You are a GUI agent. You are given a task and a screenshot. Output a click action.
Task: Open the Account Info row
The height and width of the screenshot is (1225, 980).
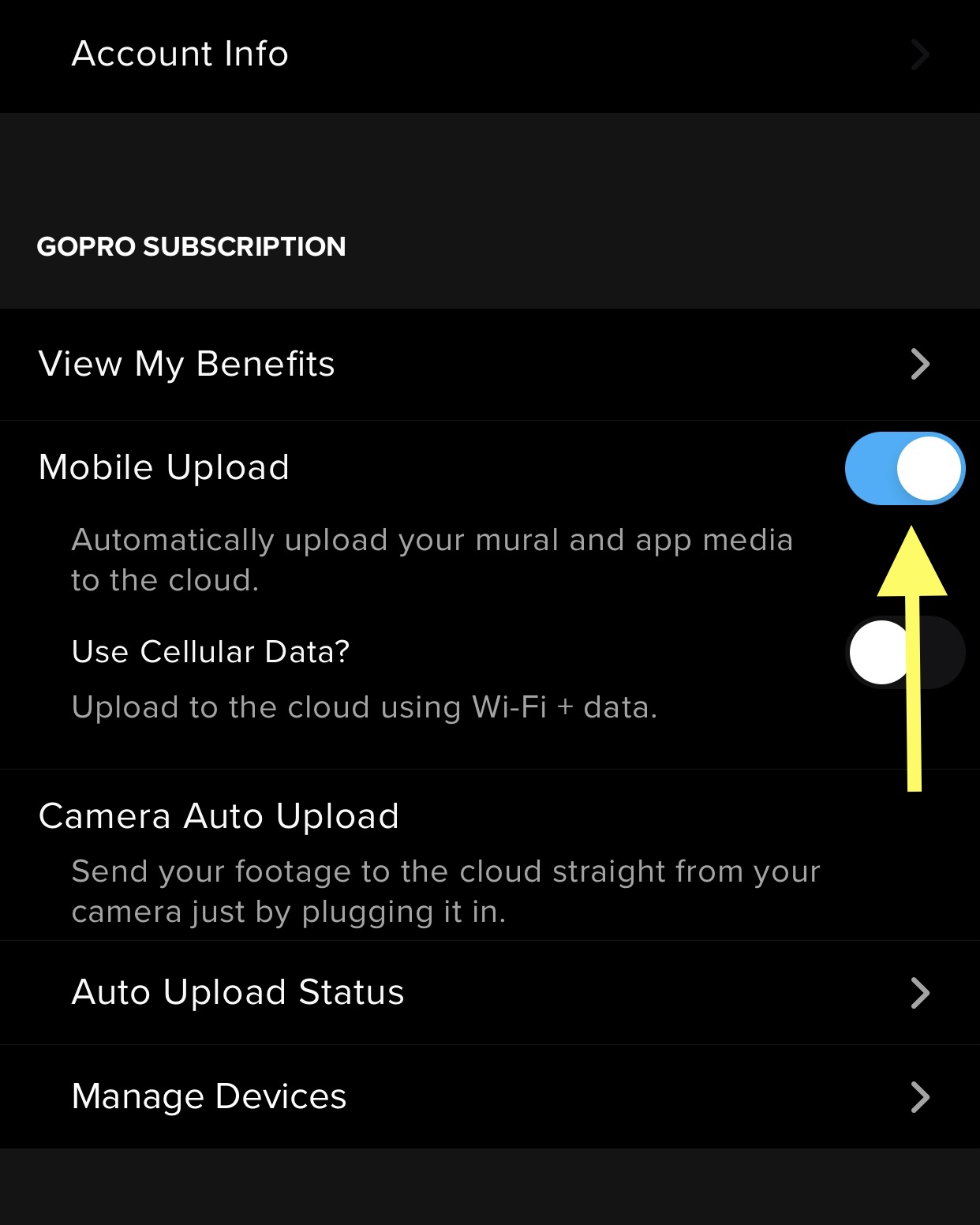pos(489,54)
